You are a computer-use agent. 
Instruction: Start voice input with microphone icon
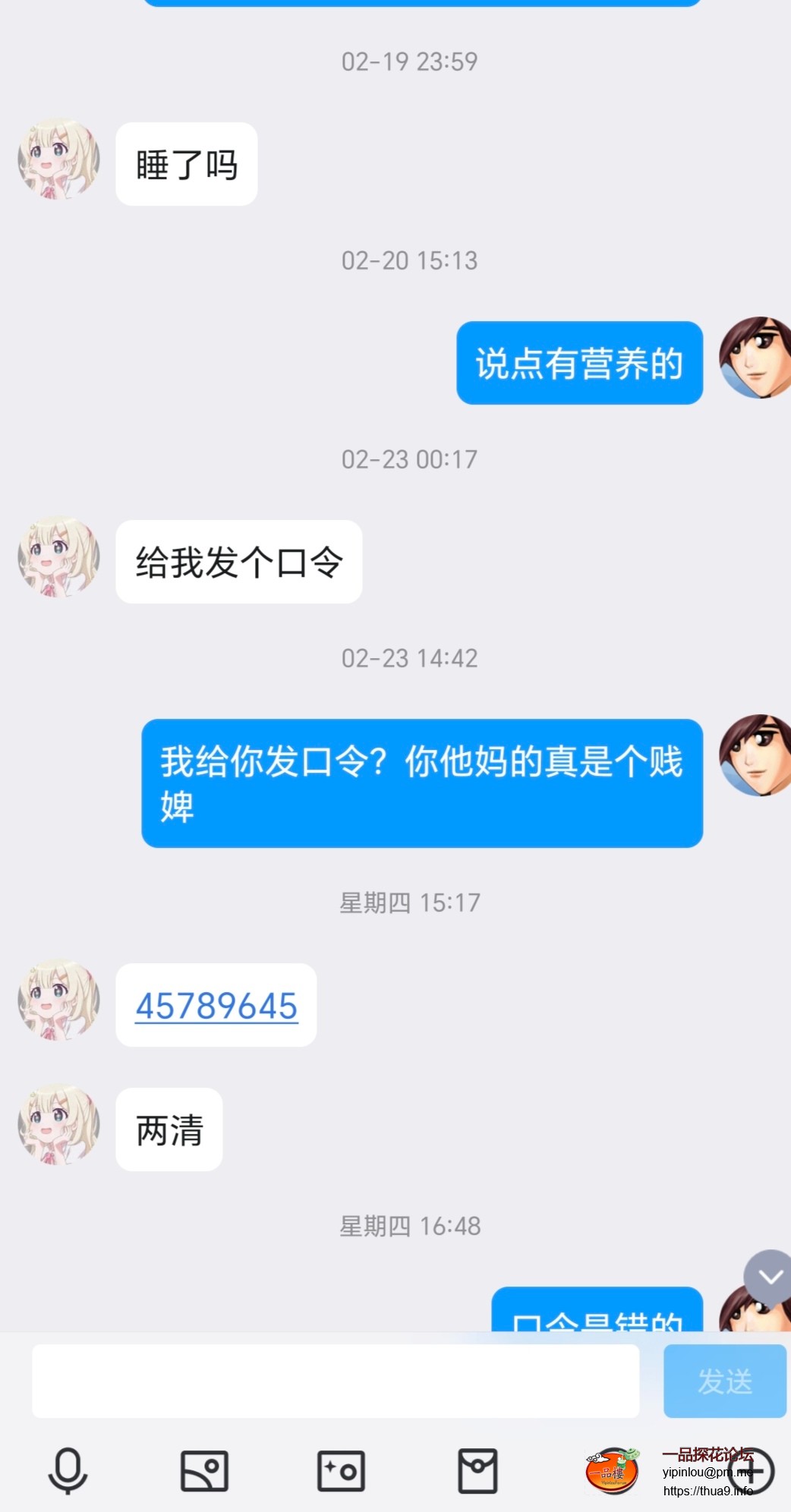coord(68,1470)
